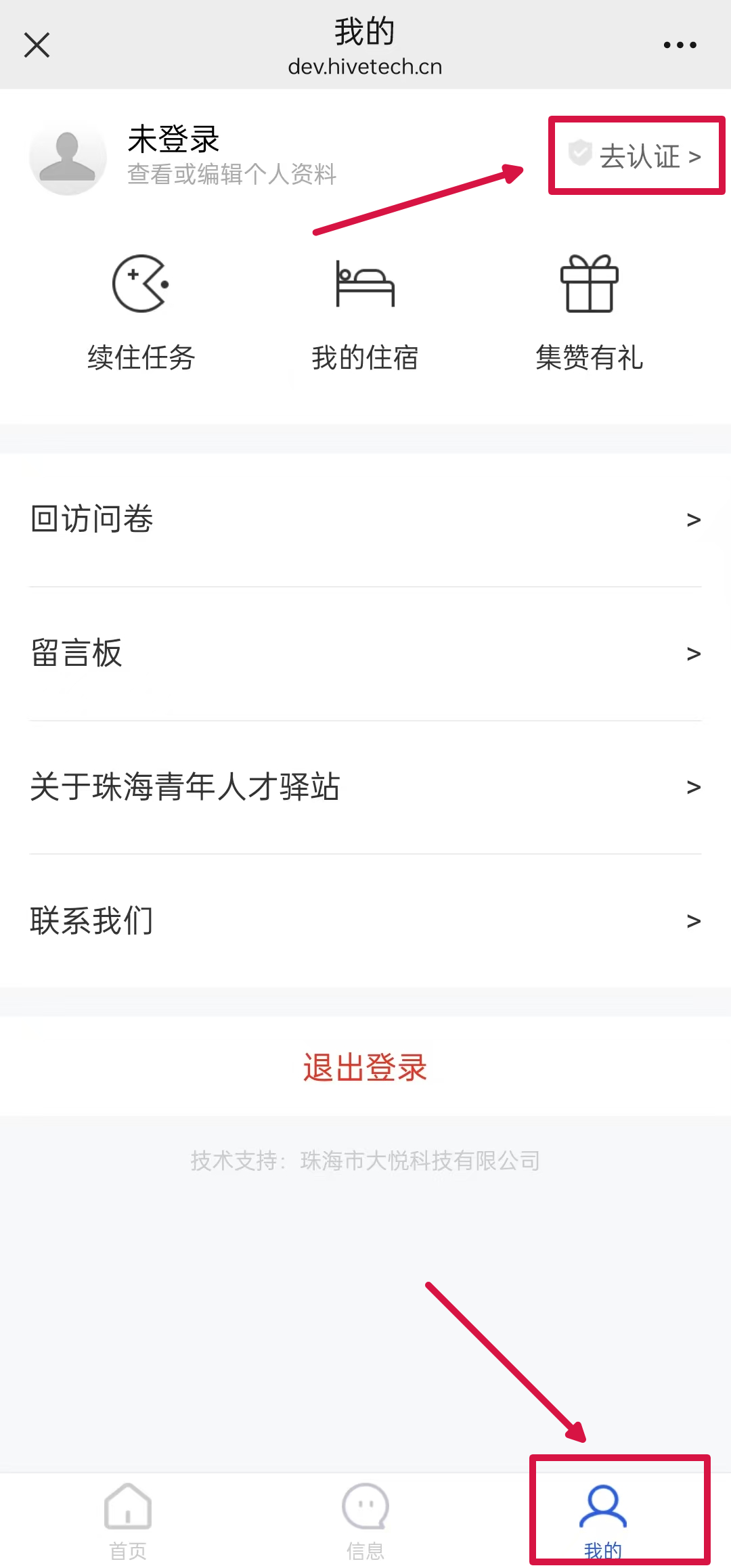The image size is (731, 1568).
Task: Open the 联系我们 row
Action: [x=365, y=921]
